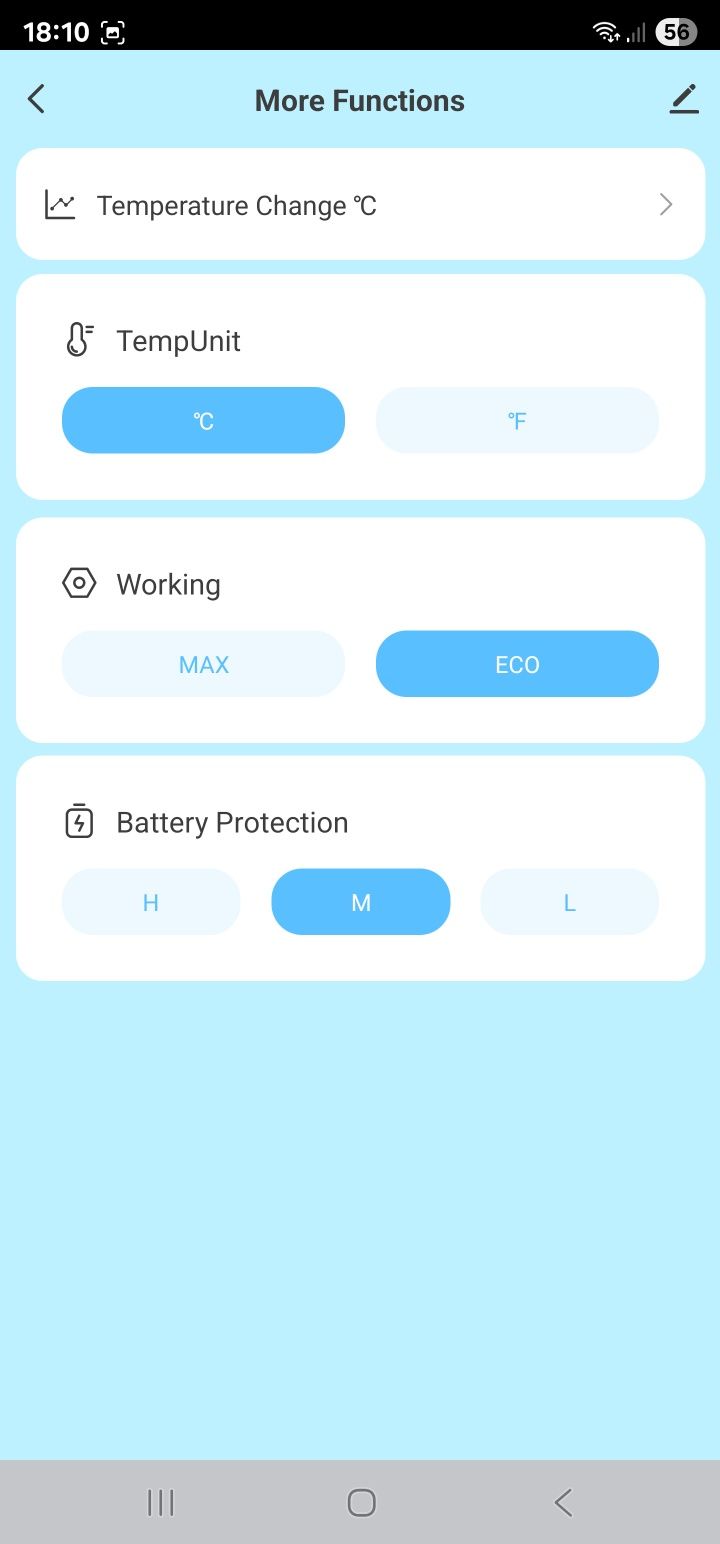This screenshot has width=720, height=1544.
Task: Change Battery Protection to L
Action: click(570, 902)
